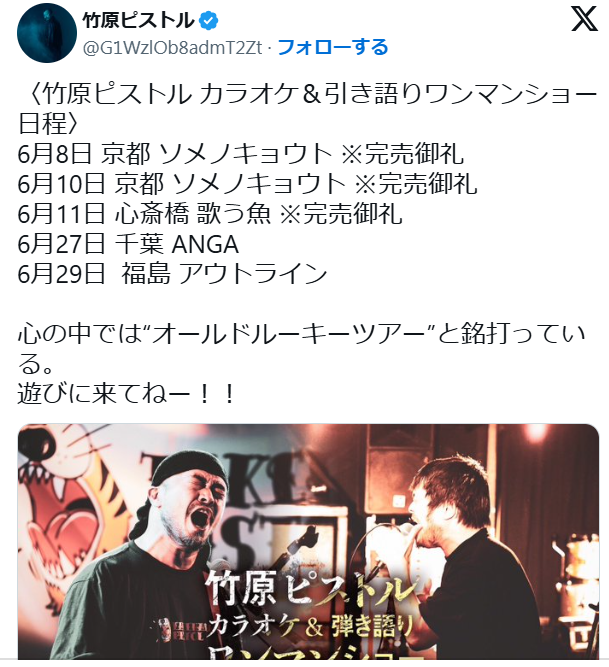
Task: Open the @G1WzlOb8admT2Zt handle
Action: (173, 47)
